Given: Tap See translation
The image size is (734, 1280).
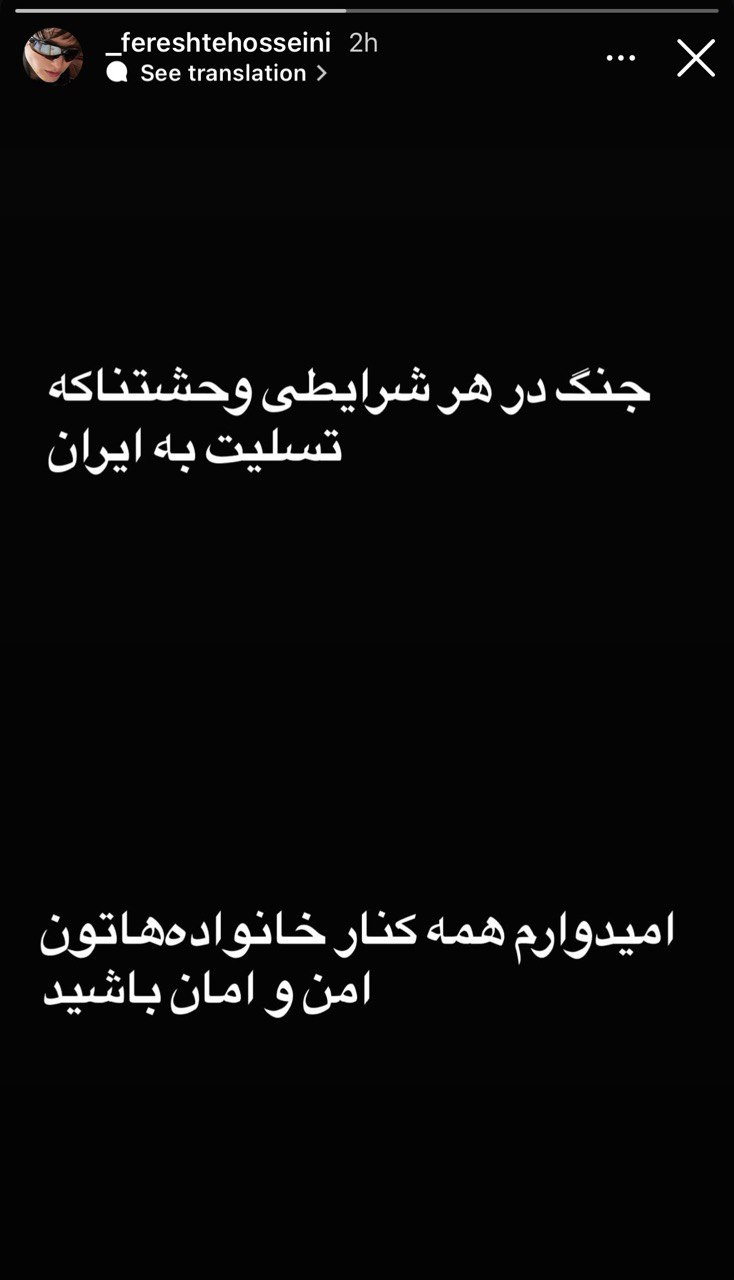Looking at the screenshot, I should click(223, 73).
